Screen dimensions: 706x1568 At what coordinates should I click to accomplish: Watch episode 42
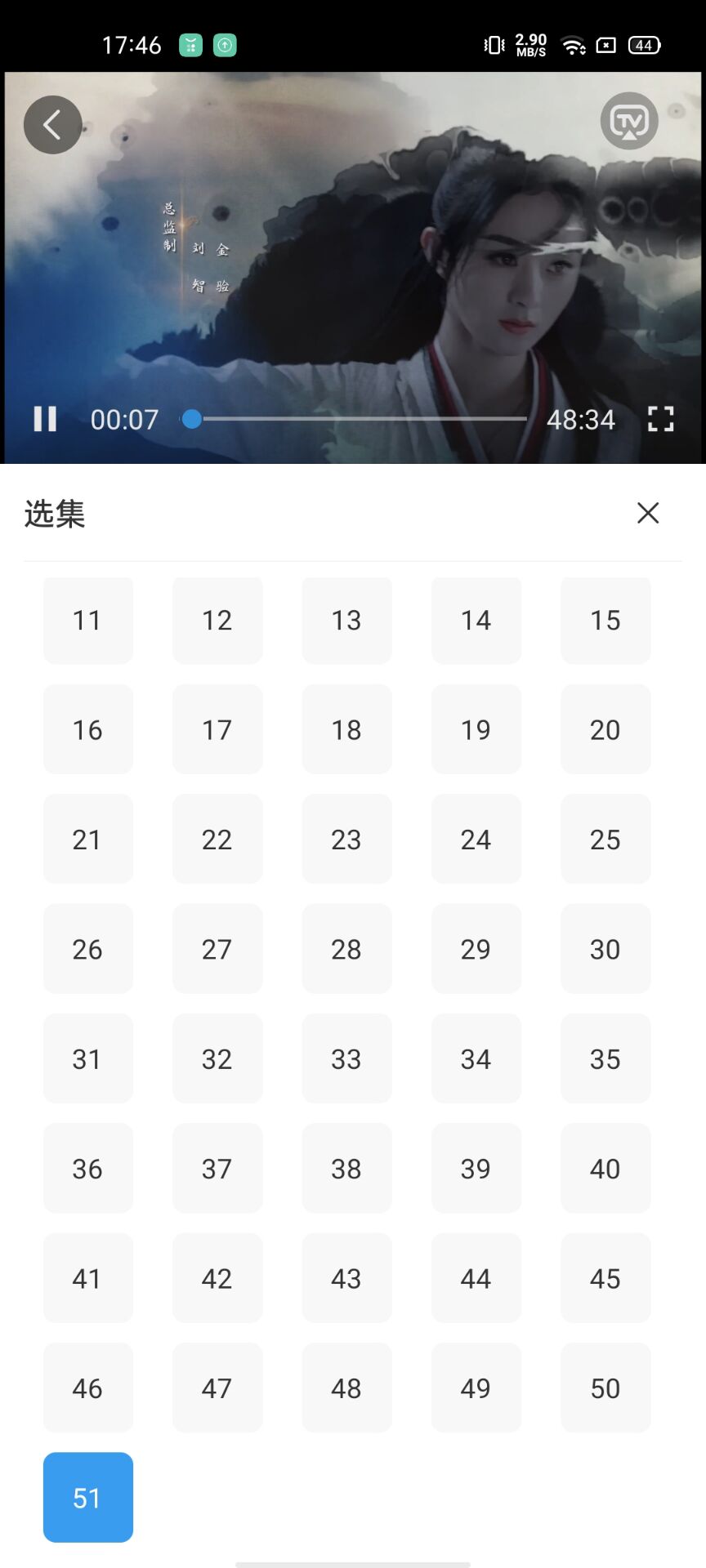coord(217,1278)
